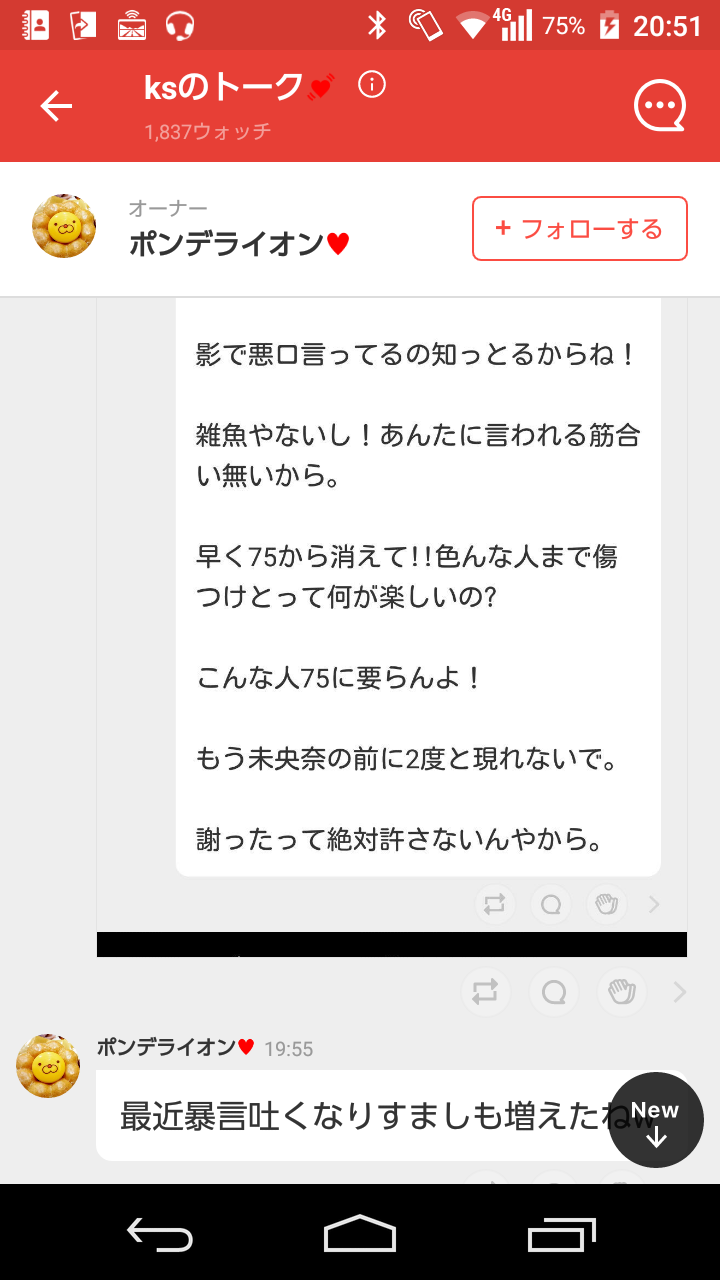Tap the quote reply icon below the black banner

coord(554,992)
